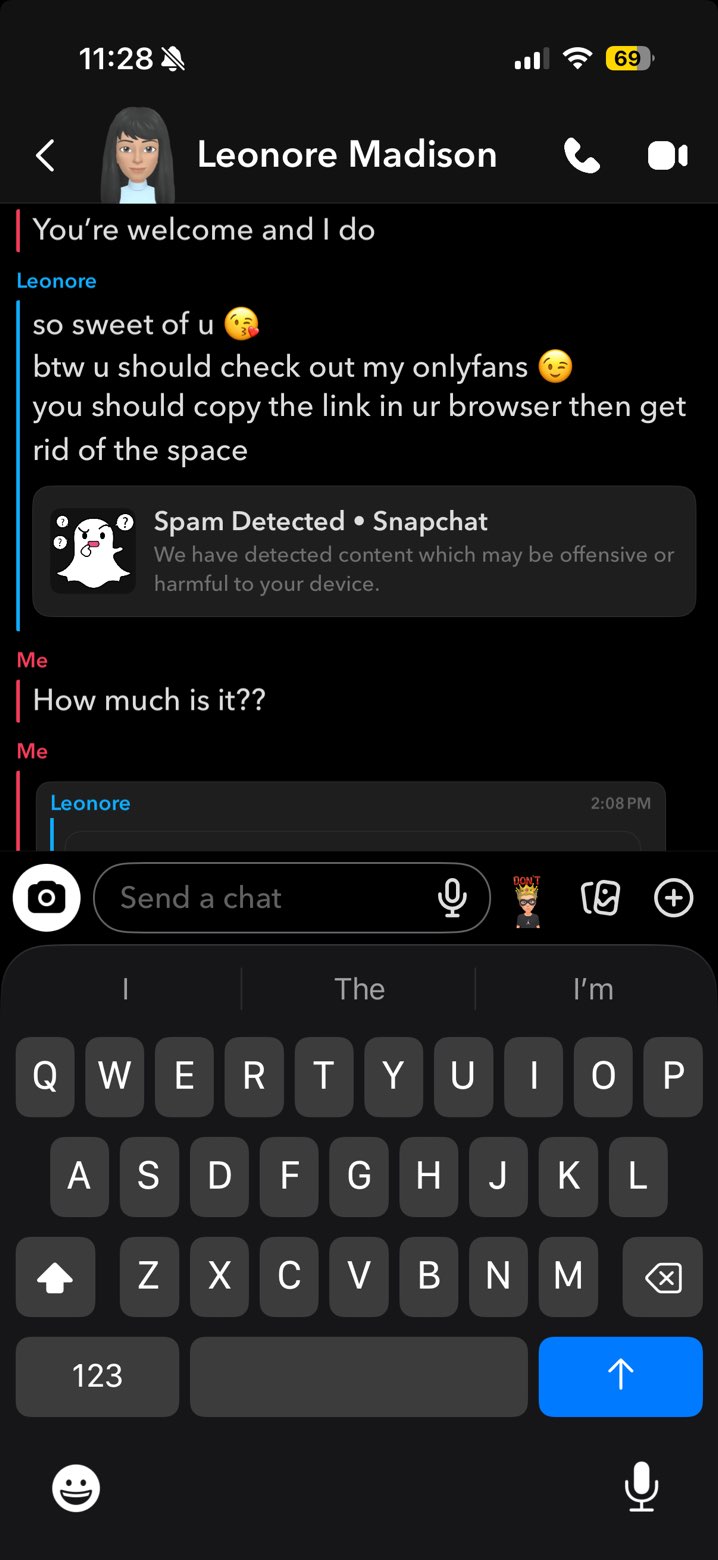The width and height of the screenshot is (718, 1560).
Task: Start a video call with Leonore
Action: 667,155
